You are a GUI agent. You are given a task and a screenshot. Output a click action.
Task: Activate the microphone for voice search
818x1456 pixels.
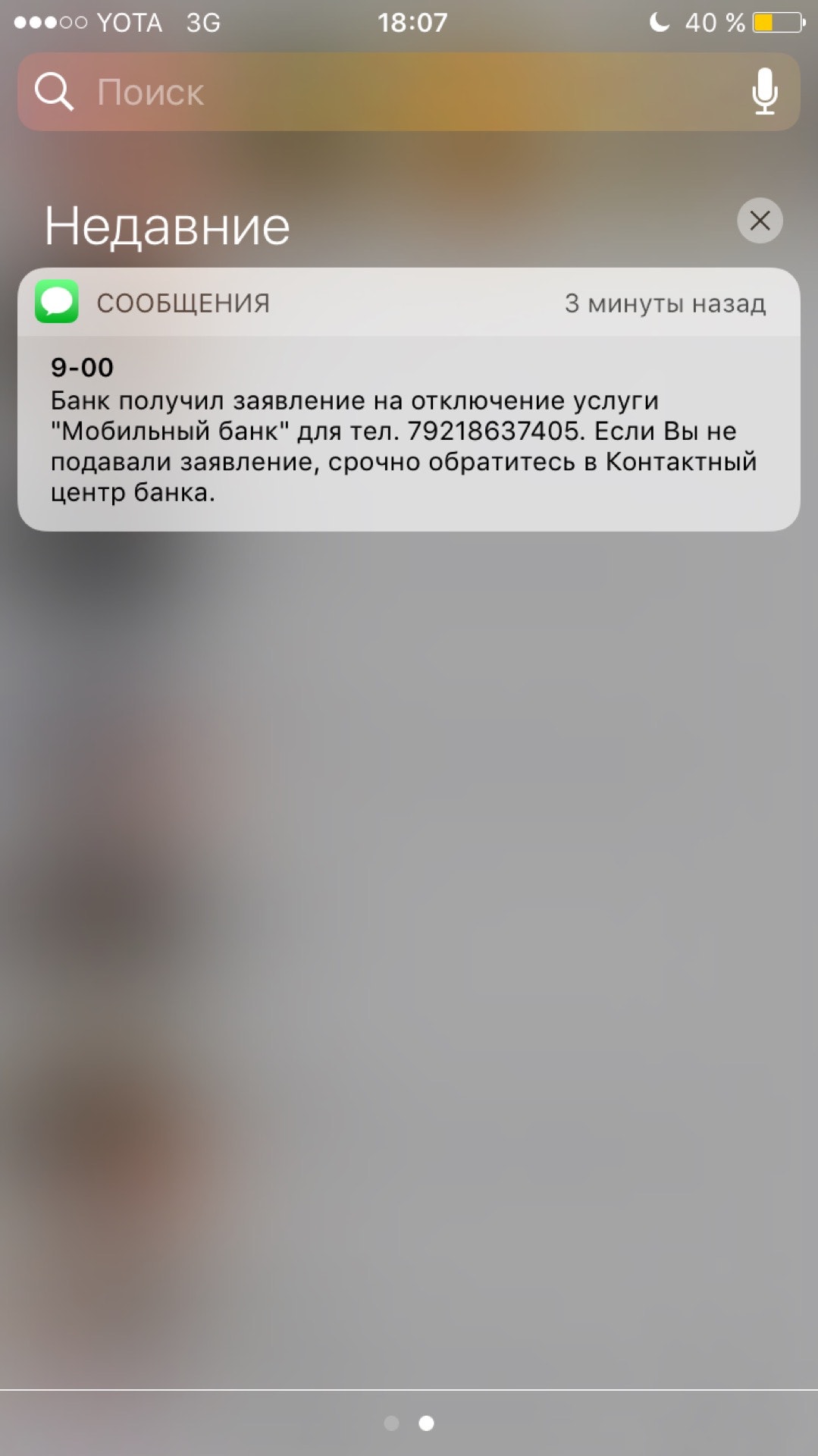click(x=764, y=92)
